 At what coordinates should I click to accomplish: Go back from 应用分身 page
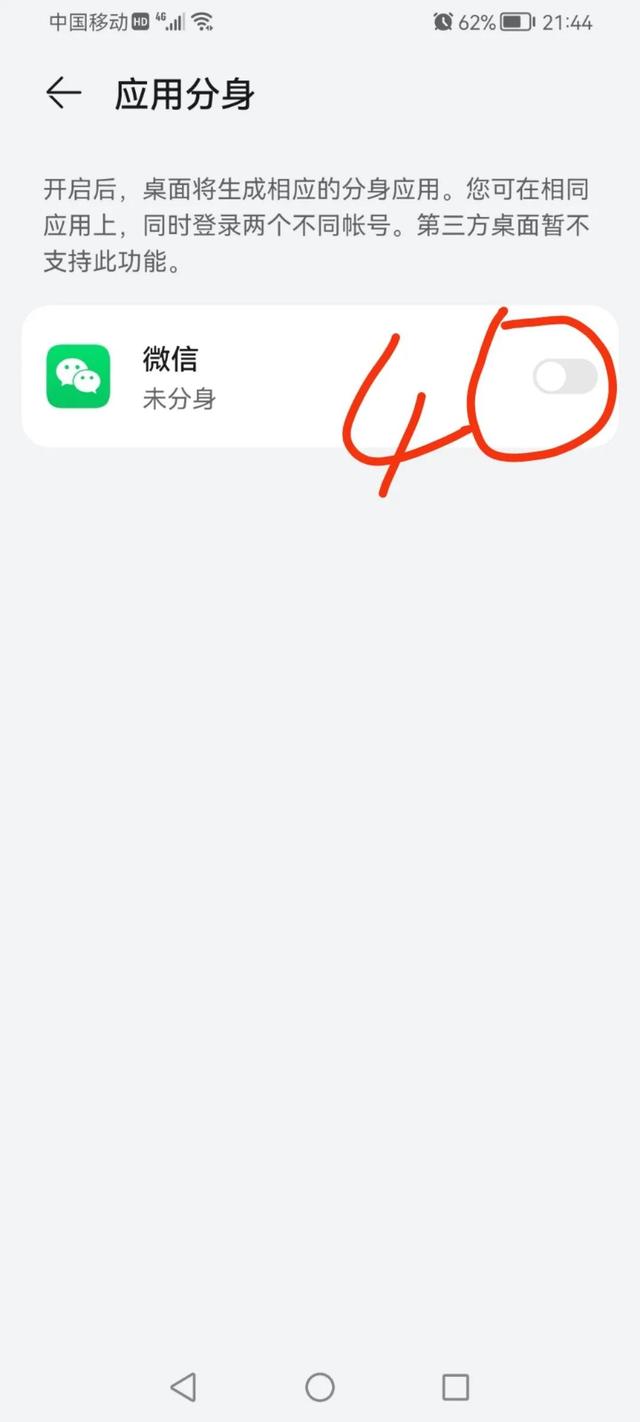coord(63,94)
